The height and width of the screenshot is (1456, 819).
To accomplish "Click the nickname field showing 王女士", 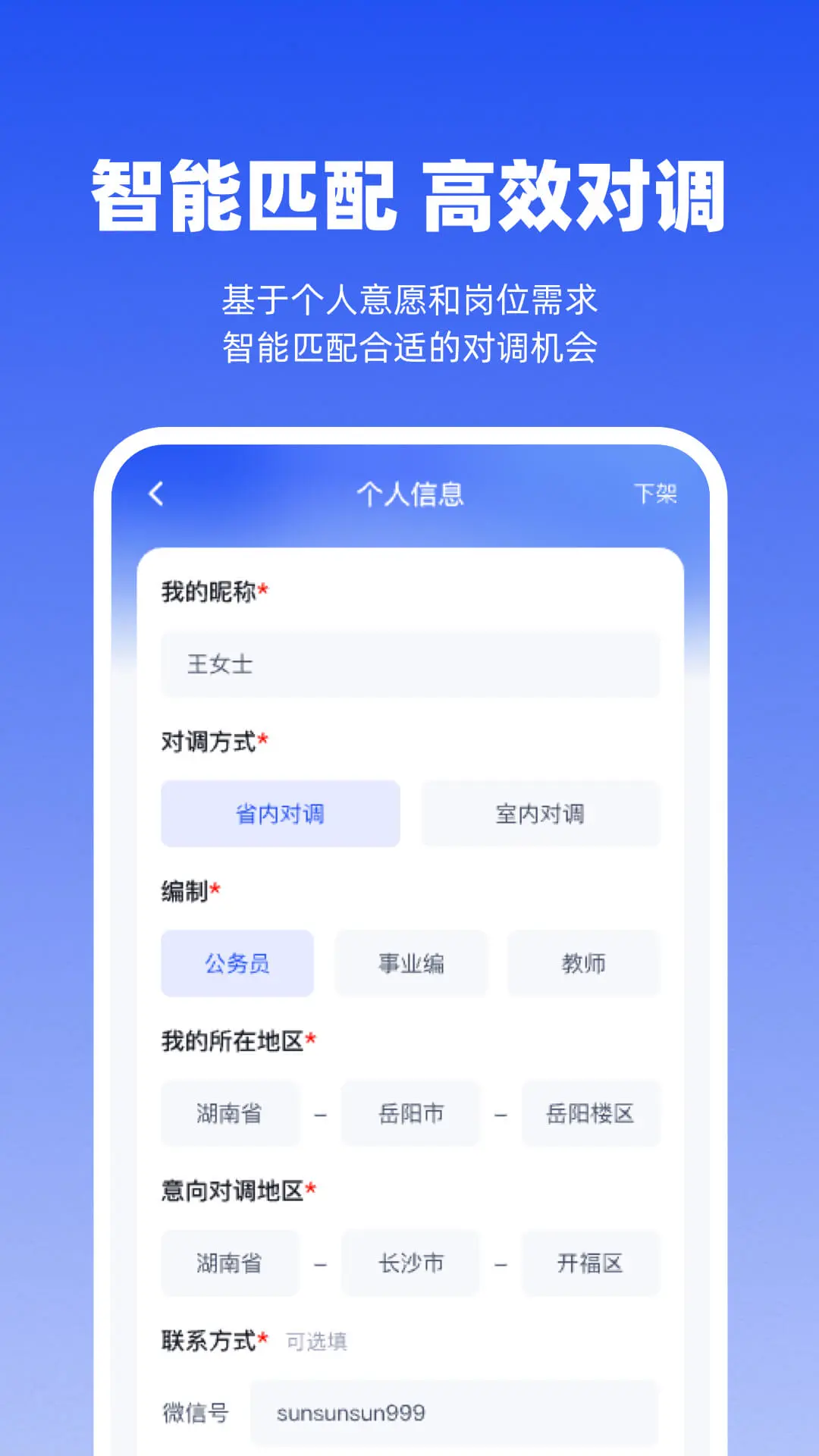I will [x=410, y=664].
